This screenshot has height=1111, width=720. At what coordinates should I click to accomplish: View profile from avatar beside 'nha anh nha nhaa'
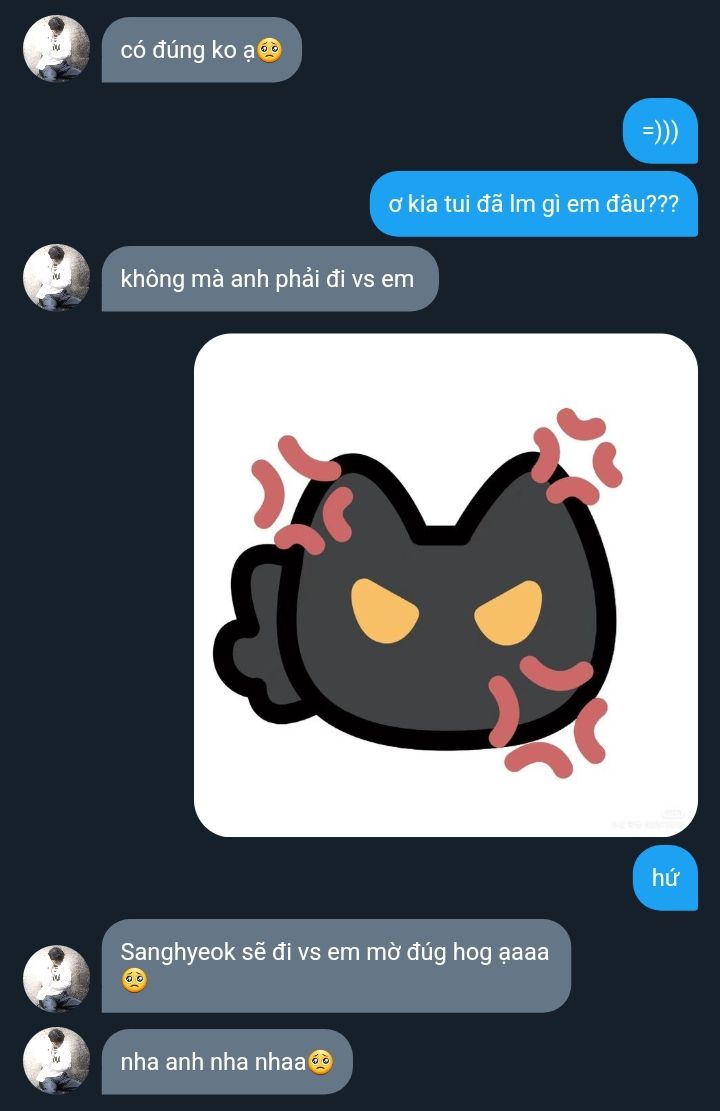56,1061
